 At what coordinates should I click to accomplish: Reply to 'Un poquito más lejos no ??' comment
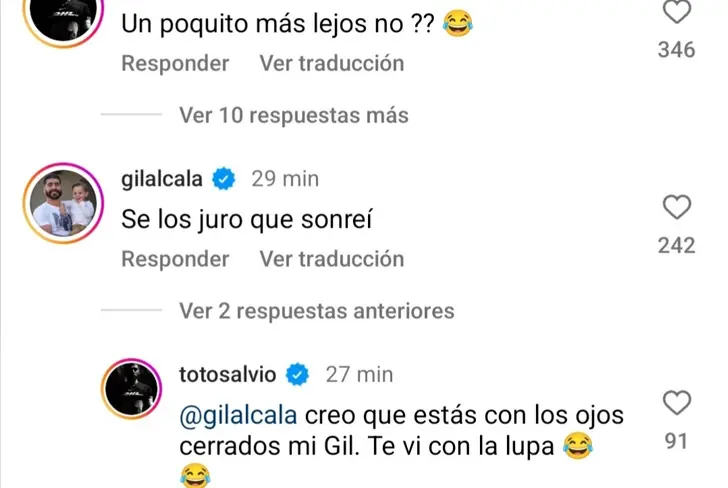175,63
